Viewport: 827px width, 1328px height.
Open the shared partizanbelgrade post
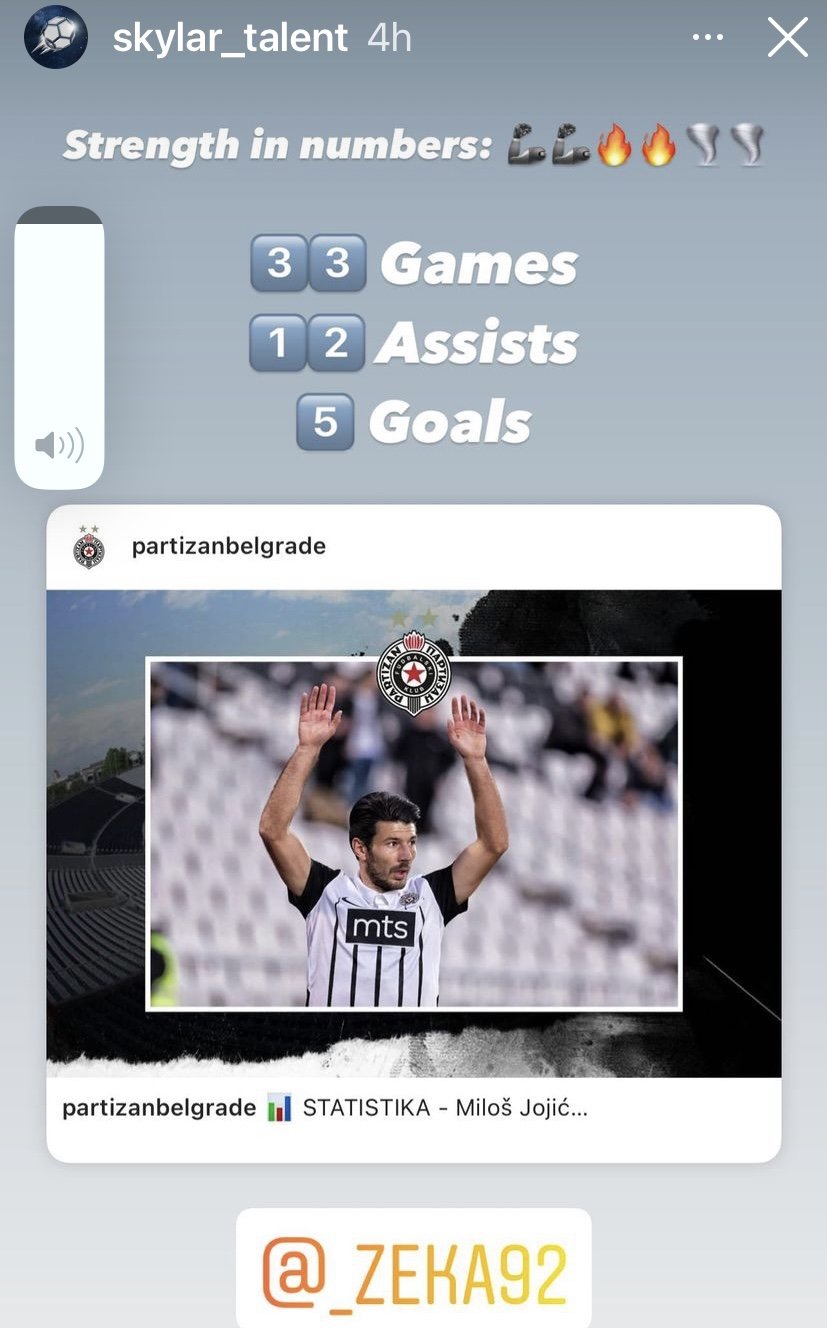[x=414, y=833]
